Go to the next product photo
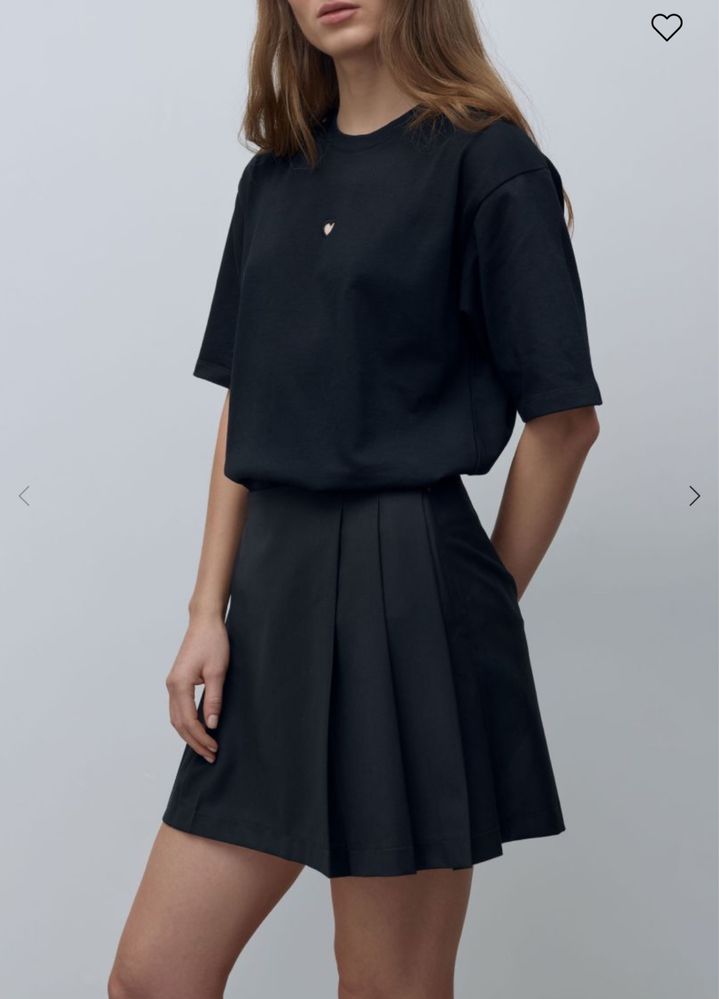This screenshot has width=719, height=999. [694, 496]
